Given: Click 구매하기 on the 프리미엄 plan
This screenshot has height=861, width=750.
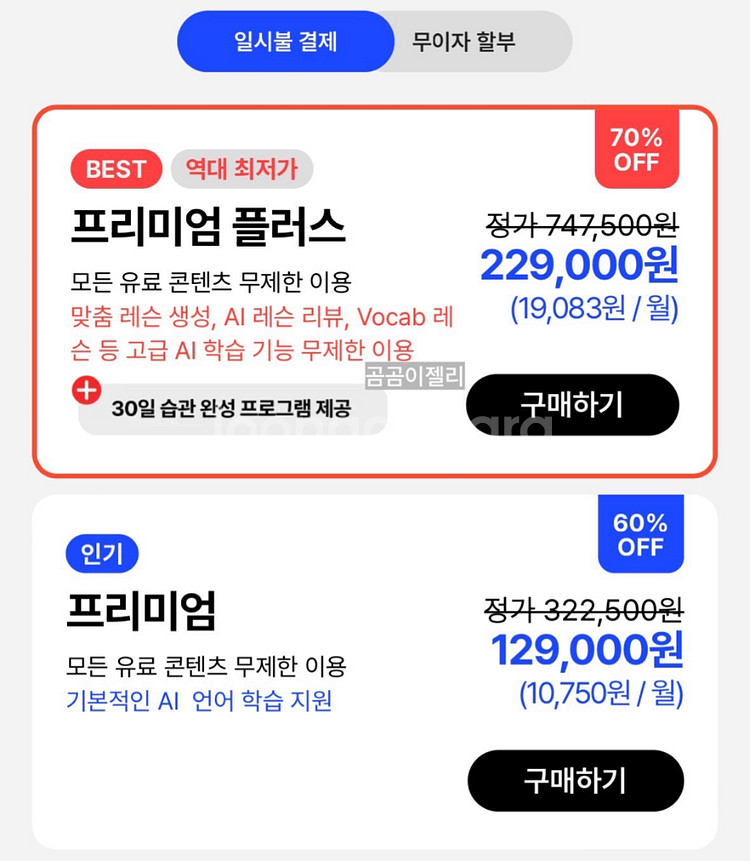Looking at the screenshot, I should tap(577, 780).
